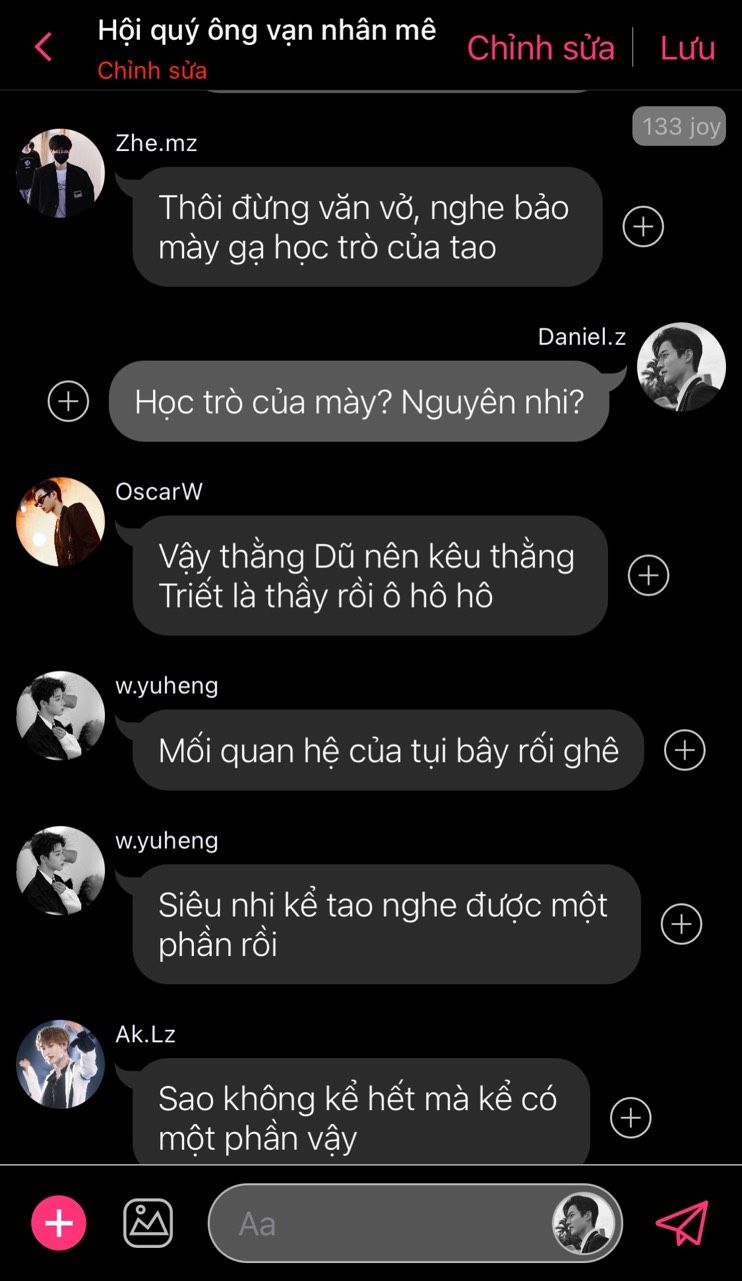Tap the red Chỉnh sửa under the title
The width and height of the screenshot is (742, 1281).
(152, 71)
